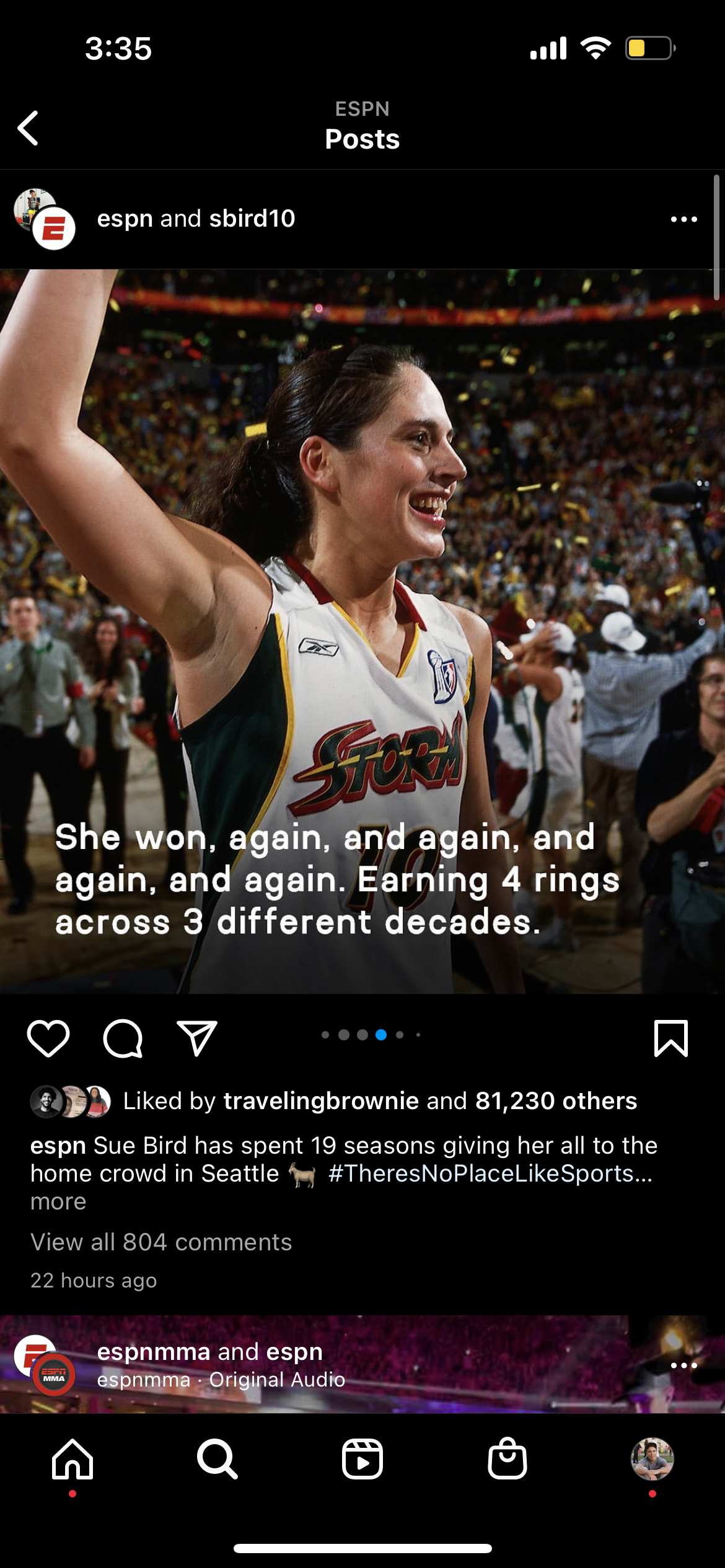Image resolution: width=725 pixels, height=1568 pixels.
Task: Go back from ESPN Posts
Action: (29, 128)
